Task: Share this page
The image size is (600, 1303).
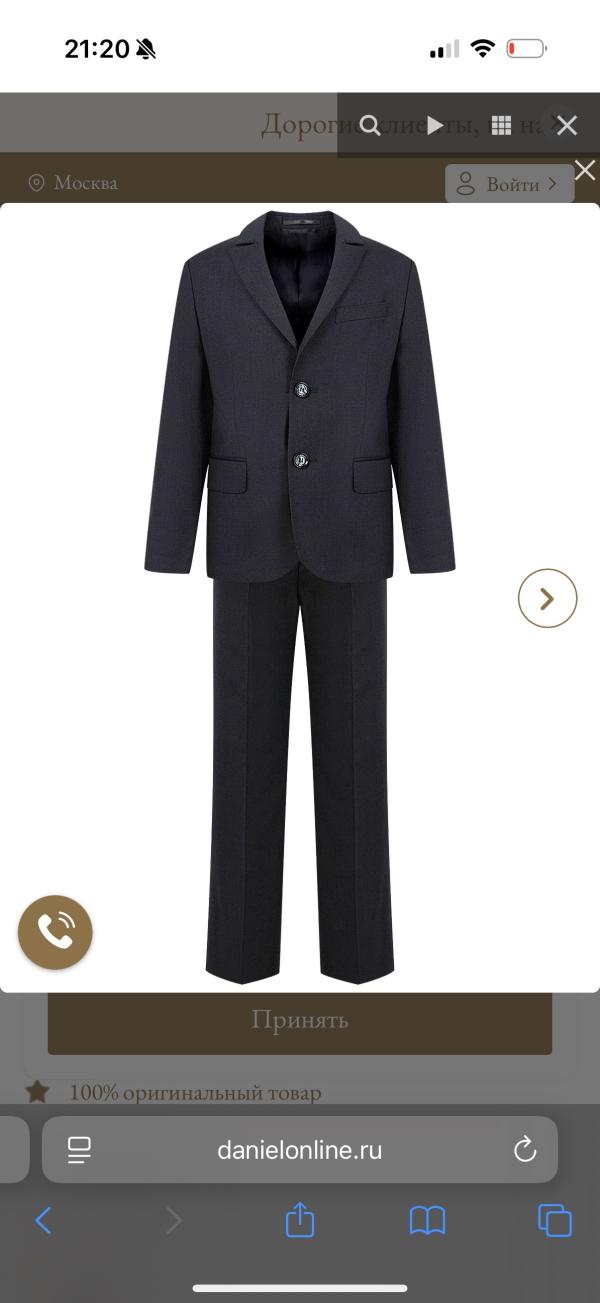Action: (x=300, y=1220)
